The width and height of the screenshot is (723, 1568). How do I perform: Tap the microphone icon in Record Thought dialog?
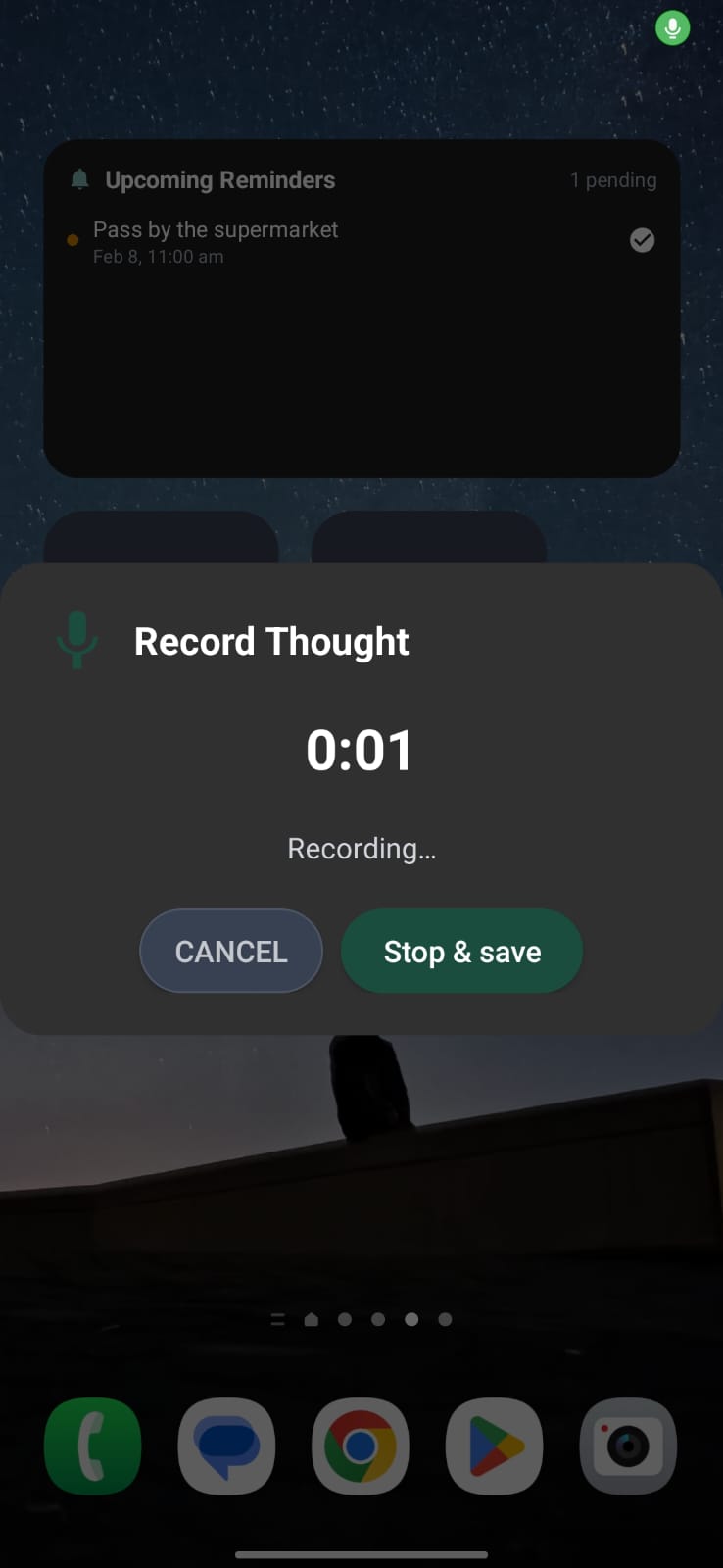tap(77, 641)
